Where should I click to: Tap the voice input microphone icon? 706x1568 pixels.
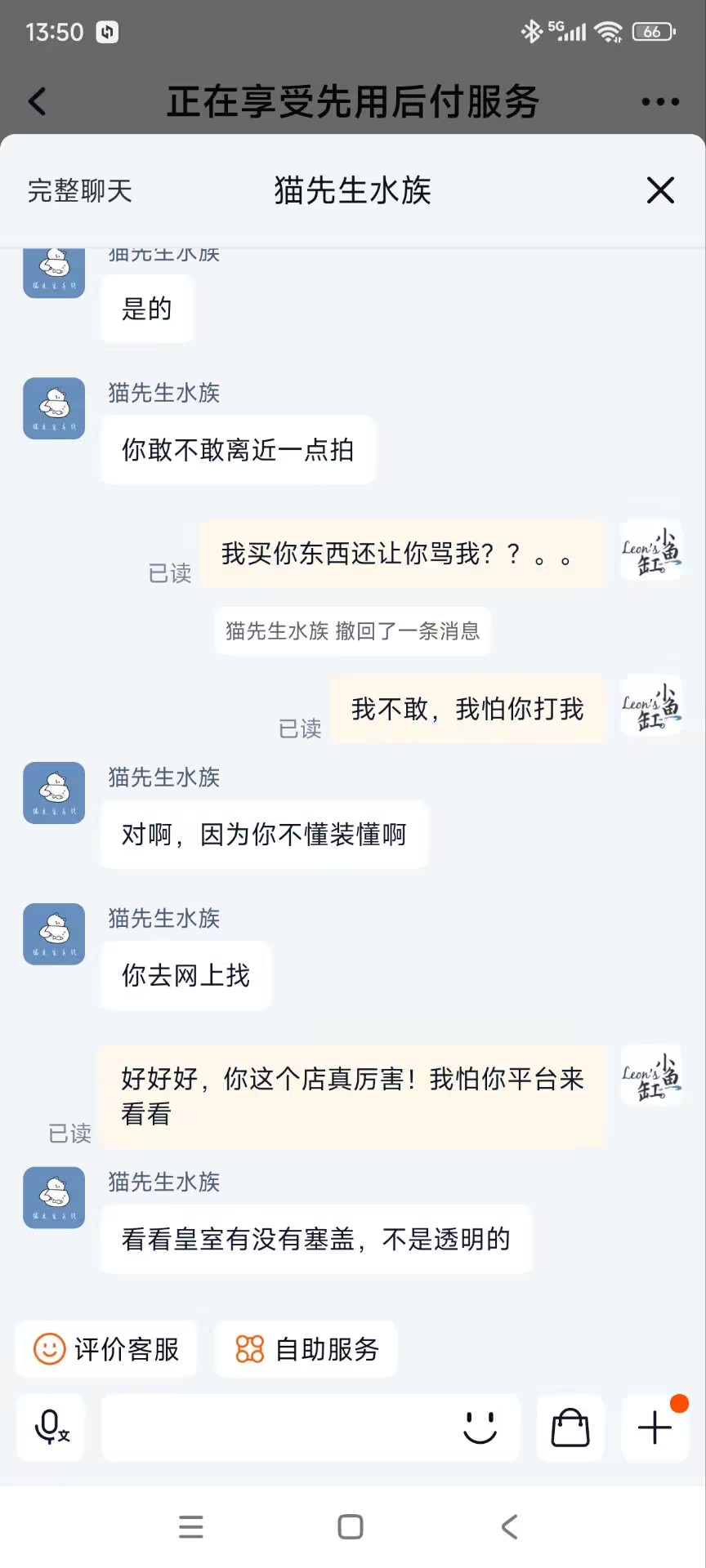(49, 1428)
